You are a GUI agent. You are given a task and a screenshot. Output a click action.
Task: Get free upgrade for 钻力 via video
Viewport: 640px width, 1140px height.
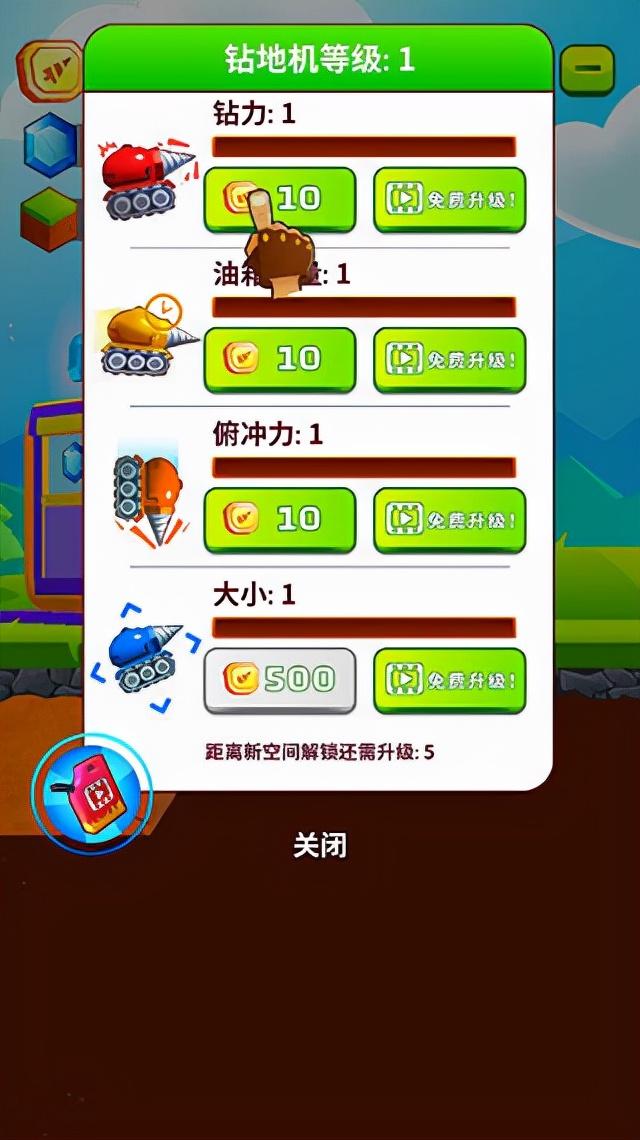point(449,198)
